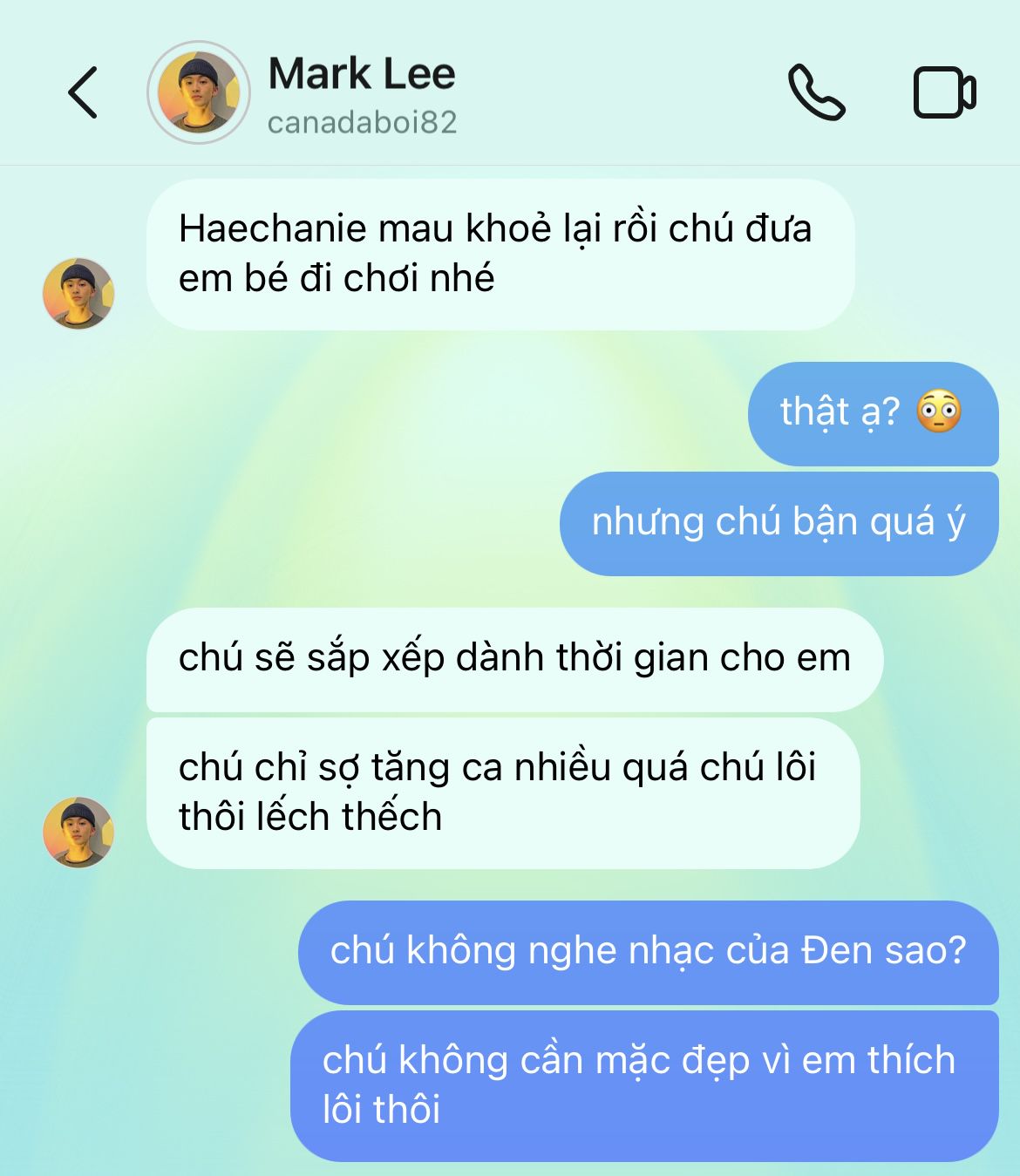Start a video call with Mark Lee
The width and height of the screenshot is (1020, 1176).
point(944,92)
